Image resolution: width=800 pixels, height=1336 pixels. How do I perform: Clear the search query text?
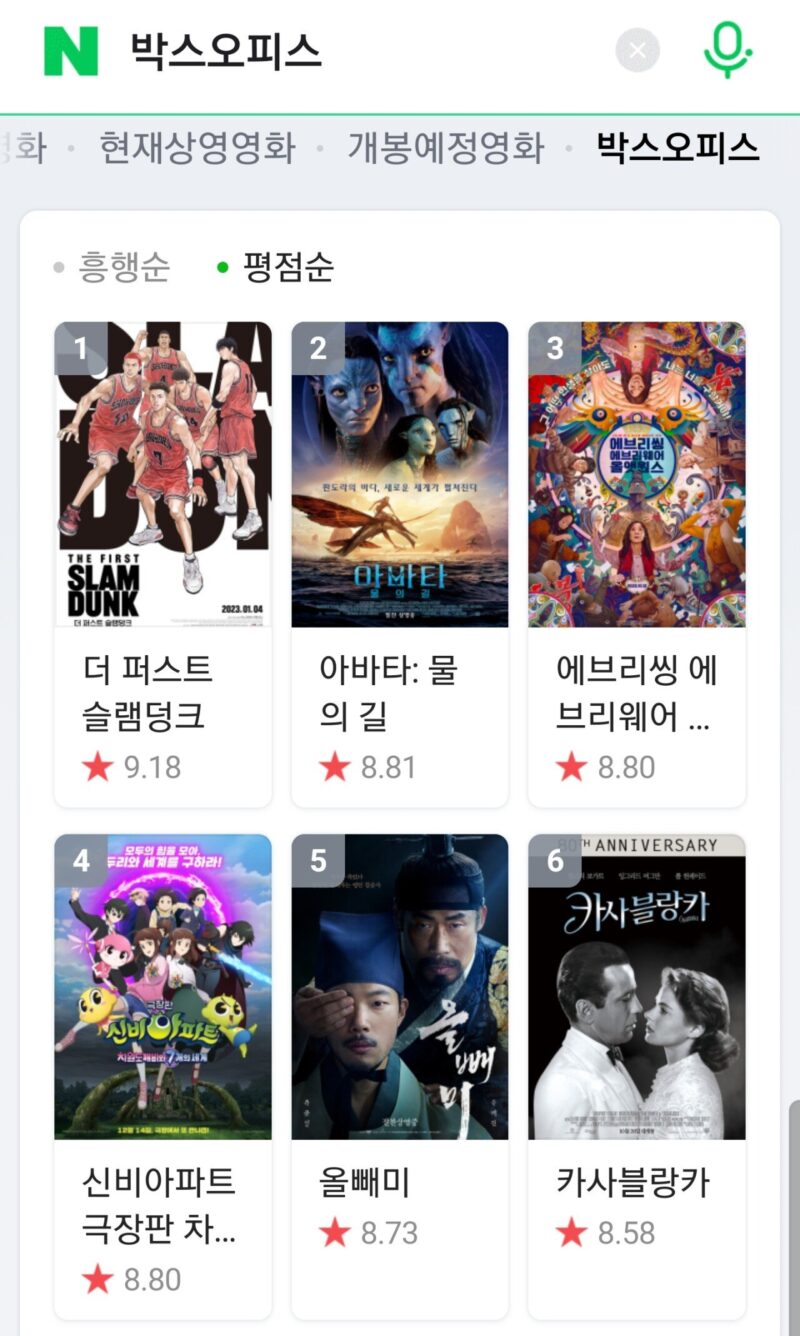pos(637,51)
